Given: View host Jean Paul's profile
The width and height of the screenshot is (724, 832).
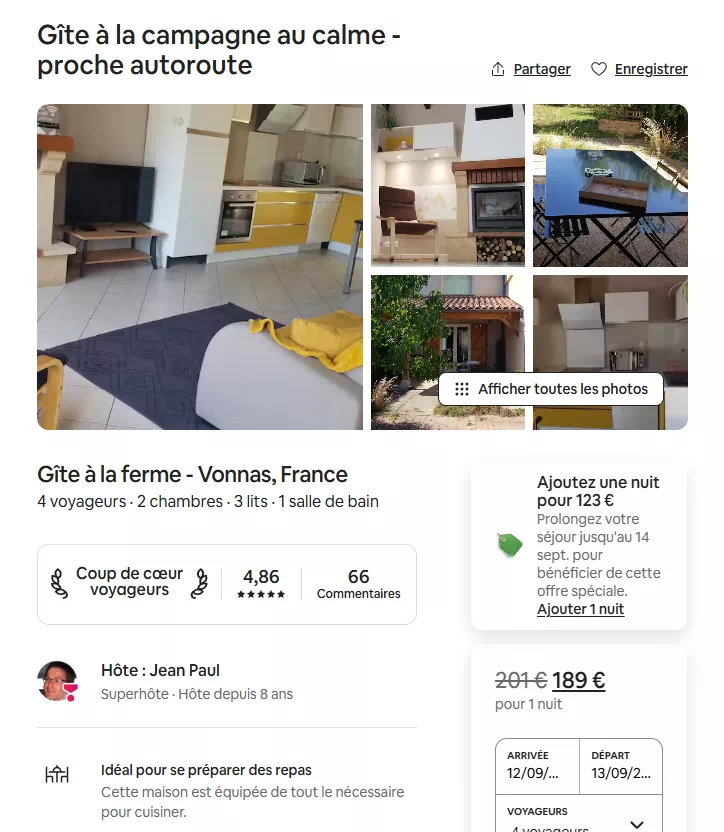Looking at the screenshot, I should (x=57, y=681).
